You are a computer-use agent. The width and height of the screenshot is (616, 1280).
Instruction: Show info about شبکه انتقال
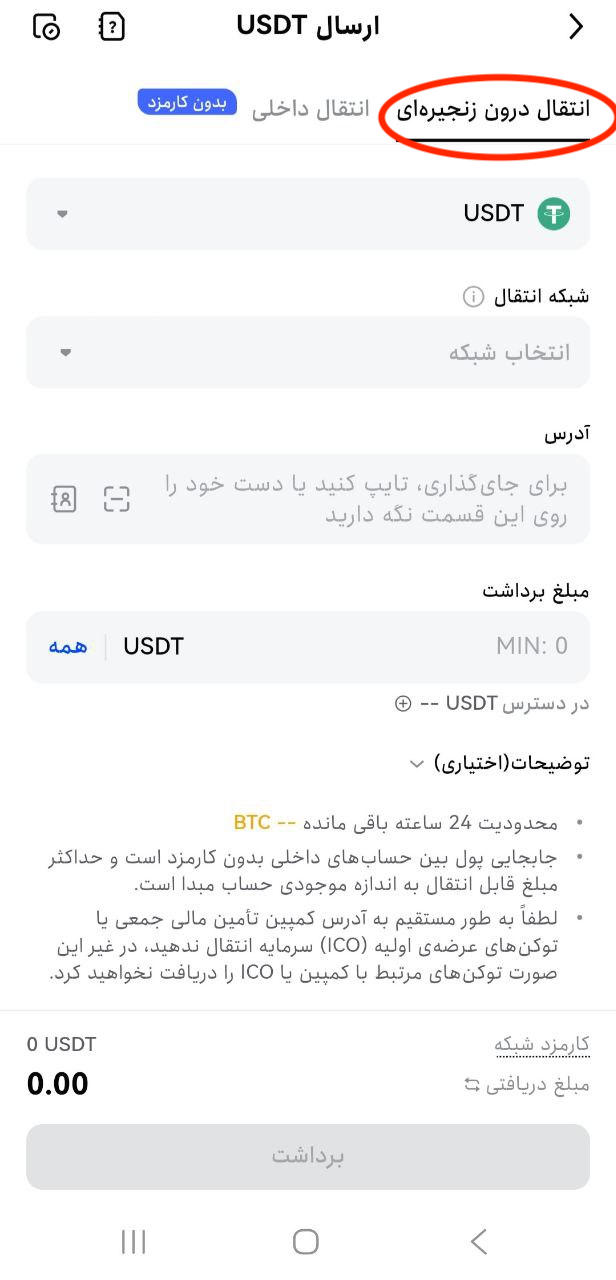click(472, 297)
